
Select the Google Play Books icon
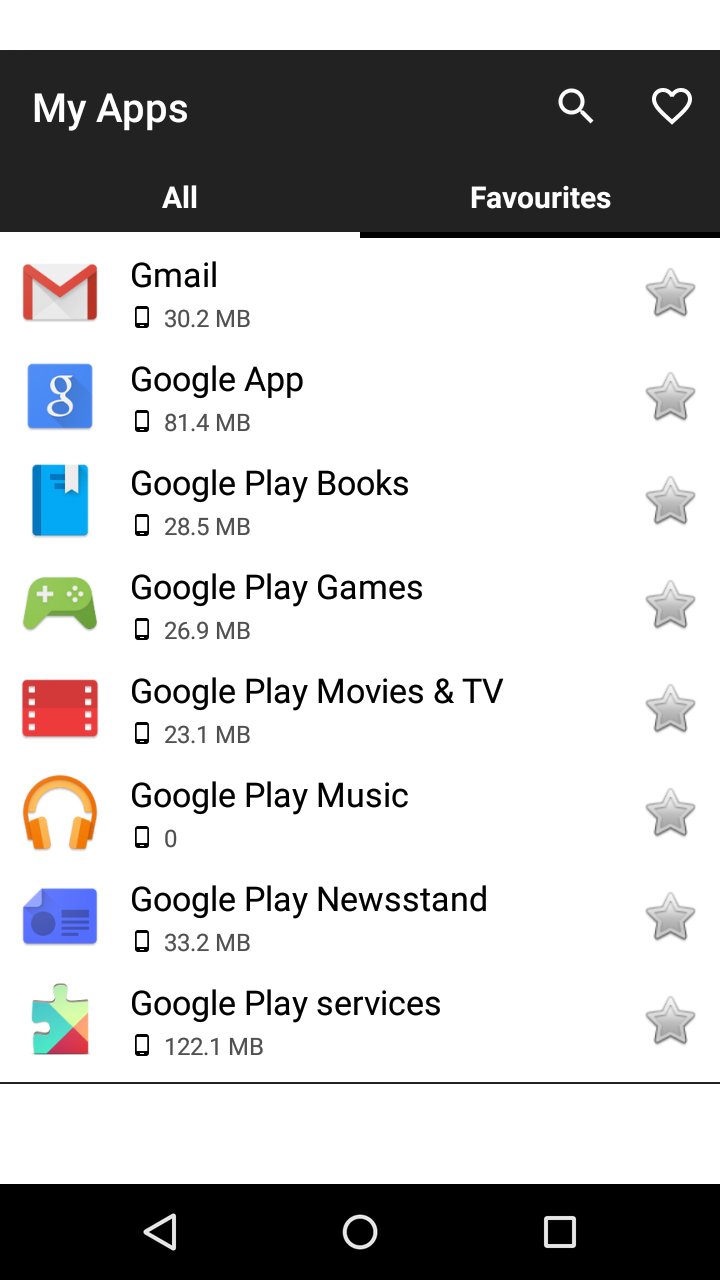[x=60, y=501]
